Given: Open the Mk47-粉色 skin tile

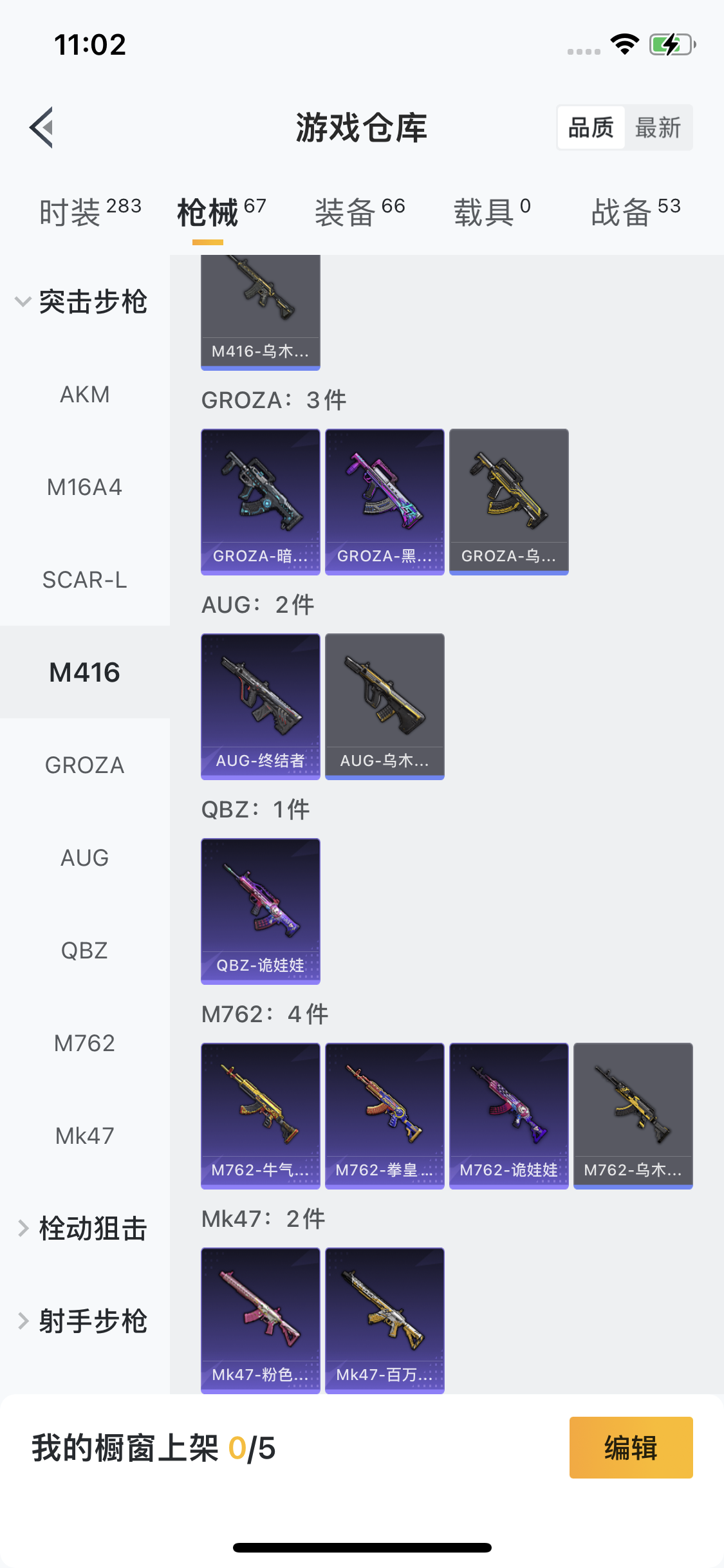Looking at the screenshot, I should pos(261,1320).
